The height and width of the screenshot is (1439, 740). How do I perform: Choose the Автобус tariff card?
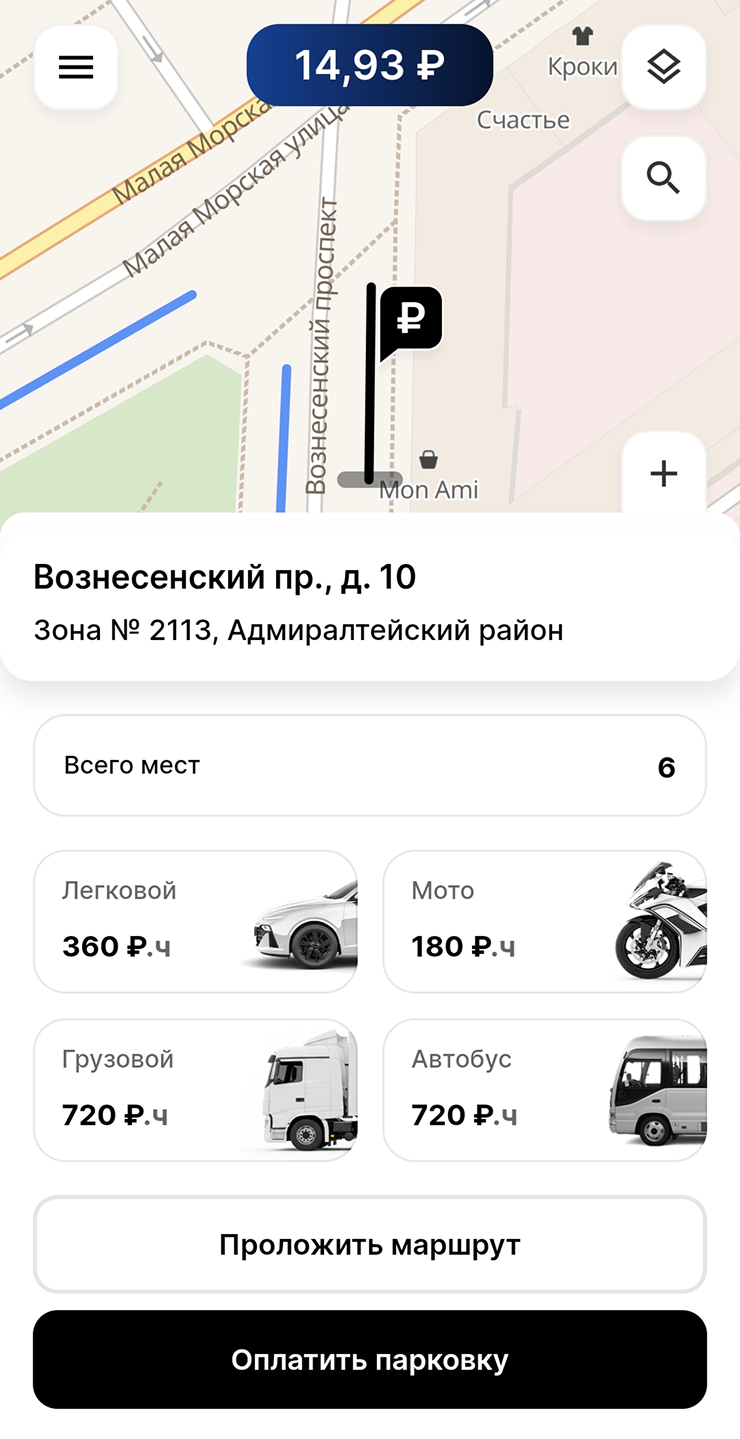pyautogui.click(x=544, y=1089)
